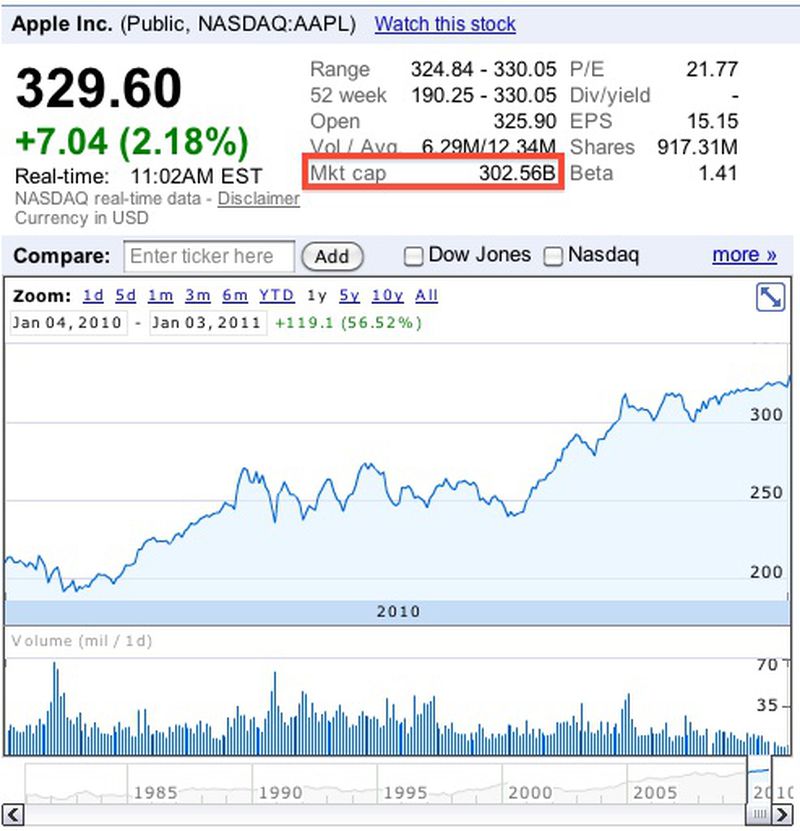Click the Enter ticker here input field
800x831 pixels.
coord(208,256)
